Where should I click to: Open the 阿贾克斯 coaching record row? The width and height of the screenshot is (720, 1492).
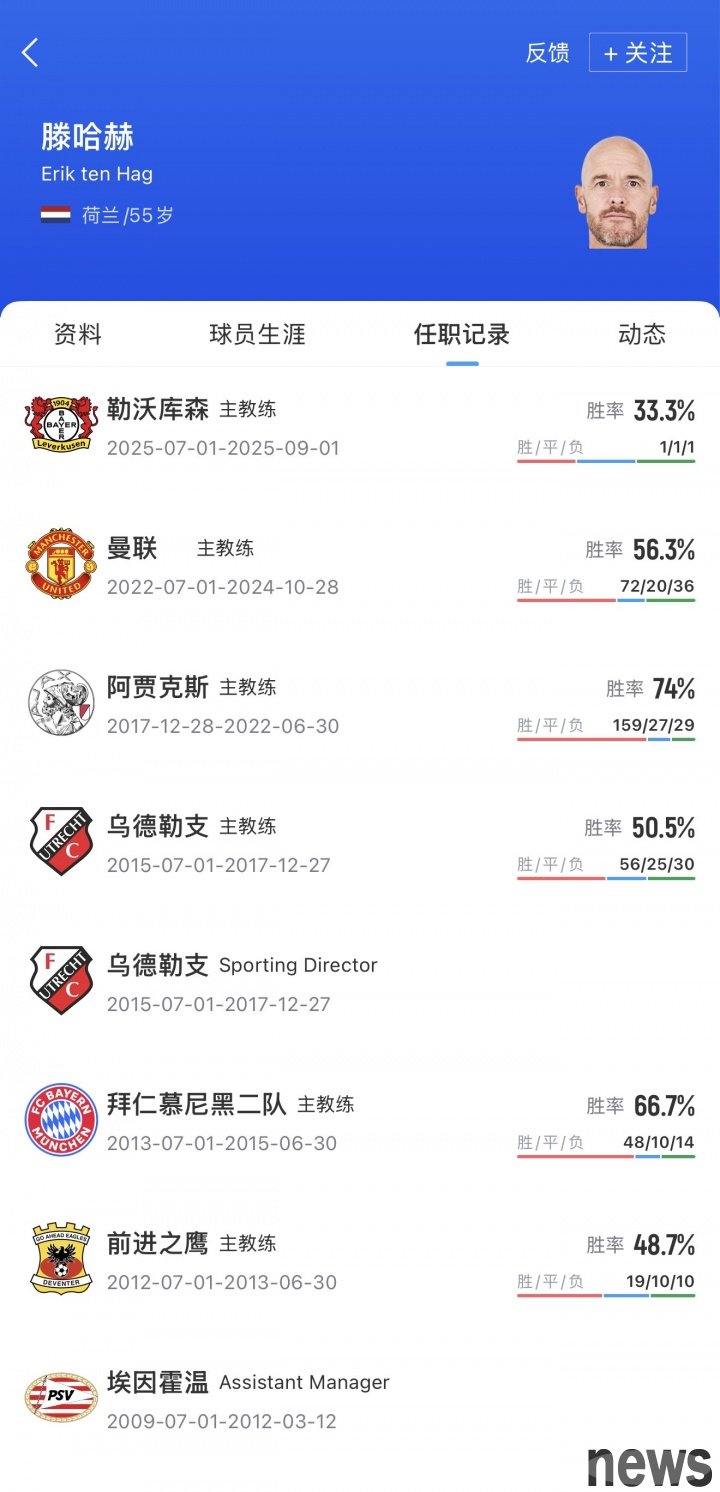click(360, 705)
